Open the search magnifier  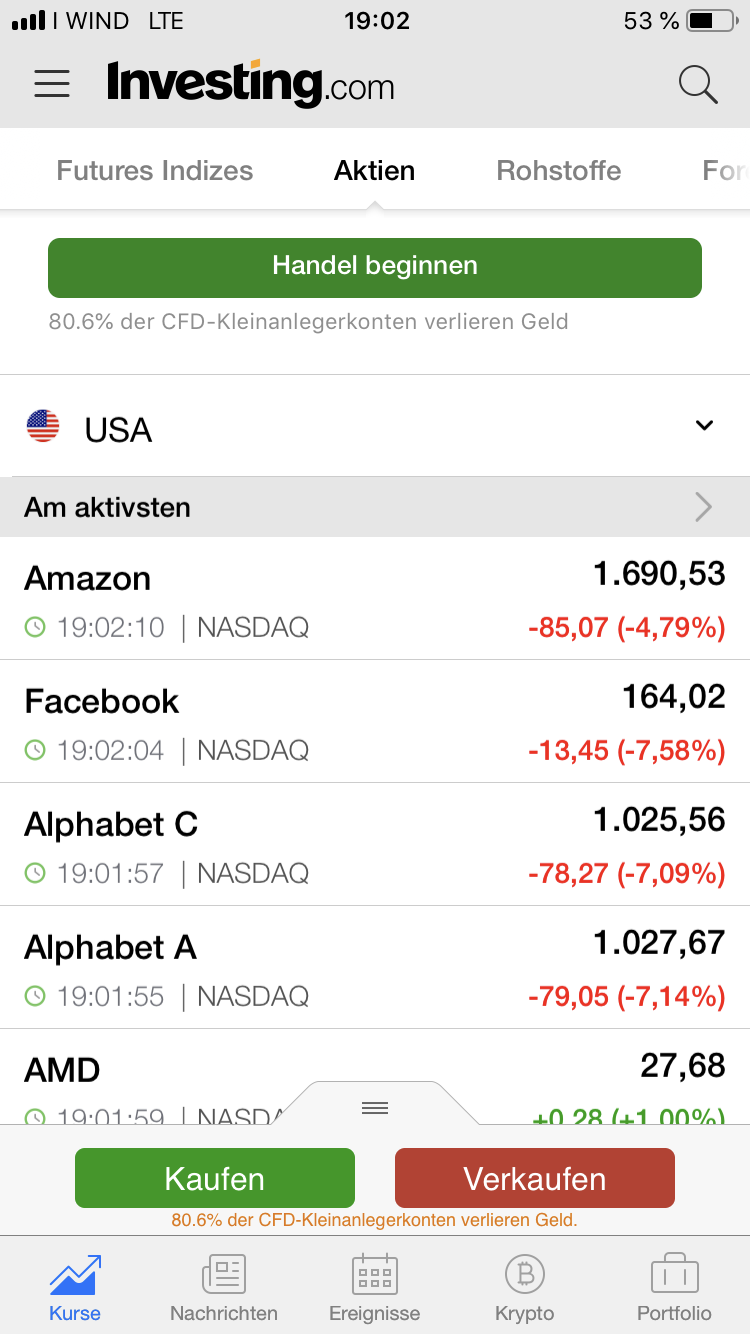[x=697, y=84]
